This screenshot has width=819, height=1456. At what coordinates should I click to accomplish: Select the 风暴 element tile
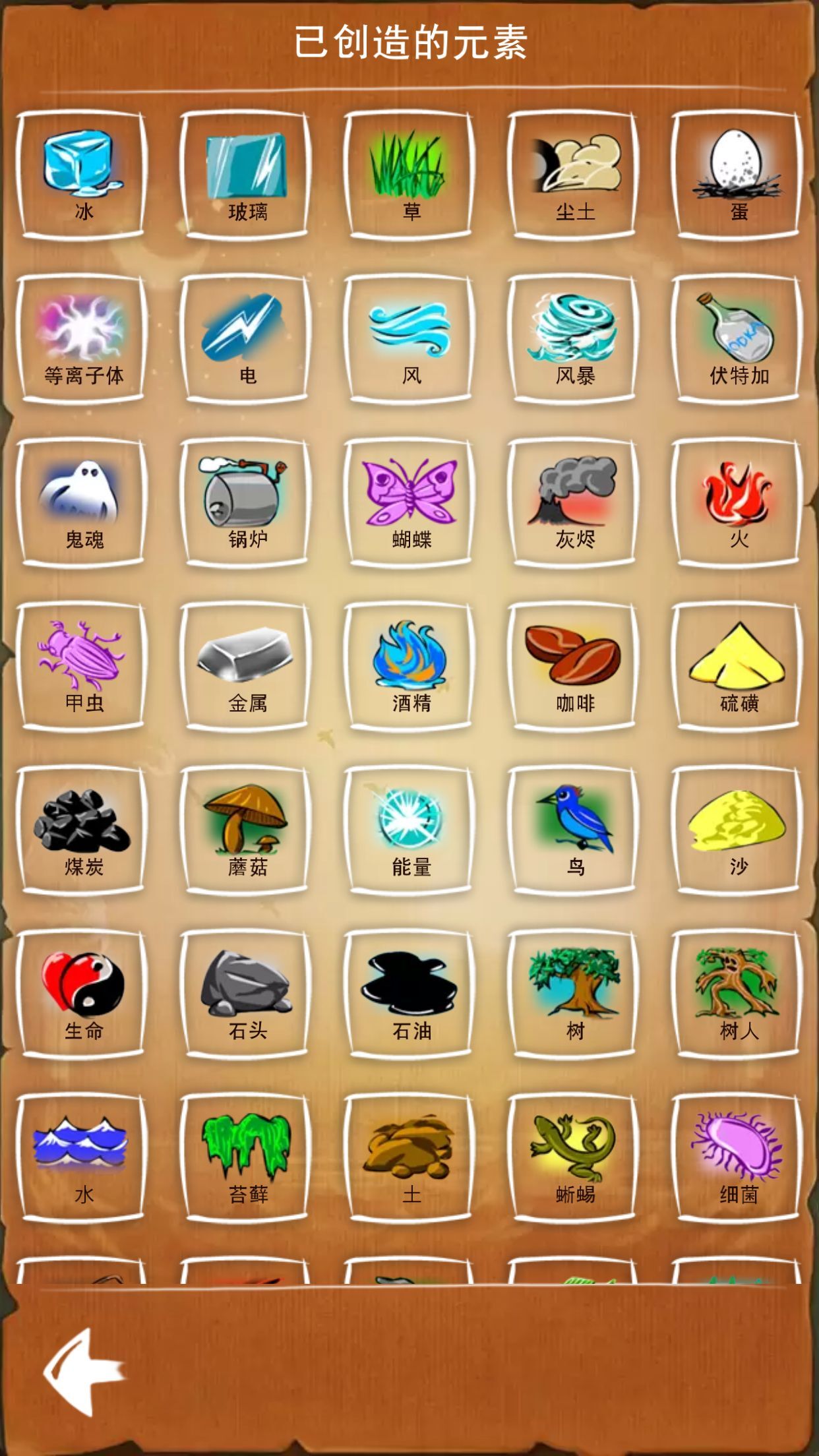(574, 338)
